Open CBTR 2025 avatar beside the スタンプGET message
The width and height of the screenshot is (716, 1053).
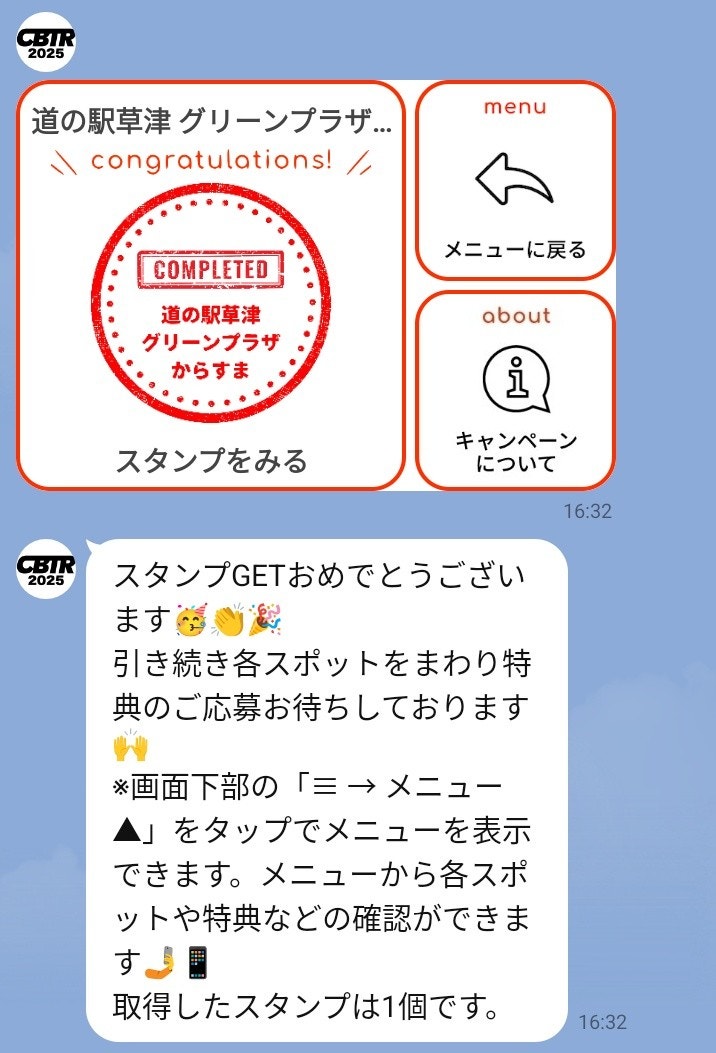pos(46,569)
